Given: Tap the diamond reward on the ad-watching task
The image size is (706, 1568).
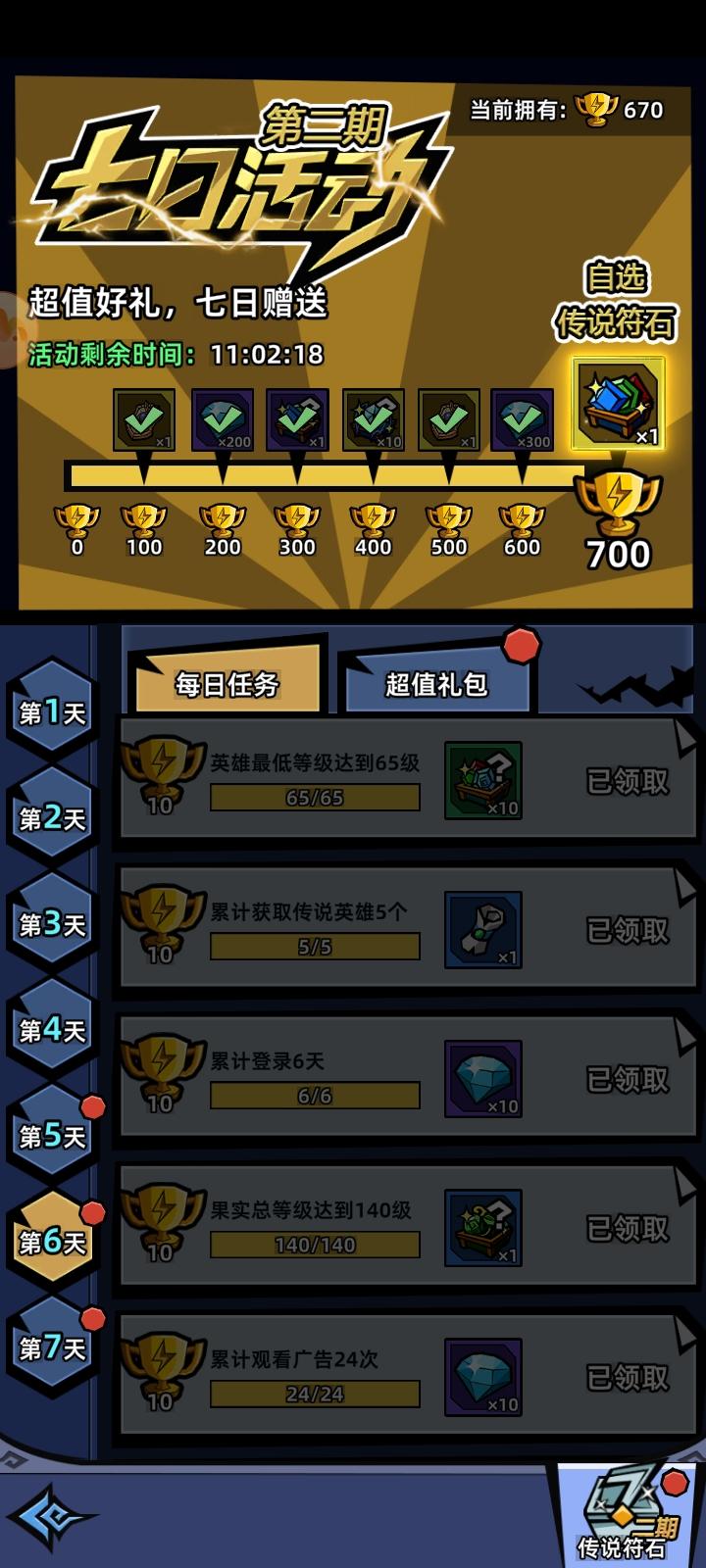Looking at the screenshot, I should point(481,1375).
